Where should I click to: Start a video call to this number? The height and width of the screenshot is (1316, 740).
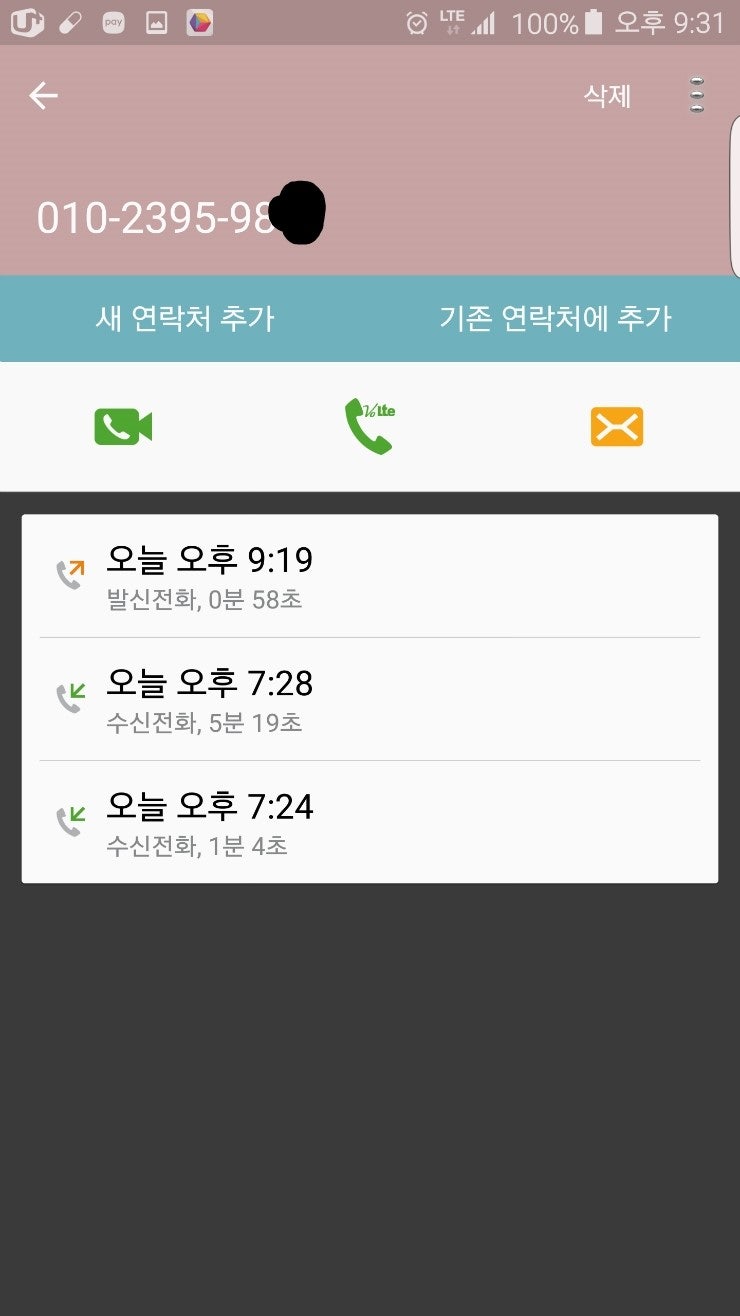click(123, 427)
